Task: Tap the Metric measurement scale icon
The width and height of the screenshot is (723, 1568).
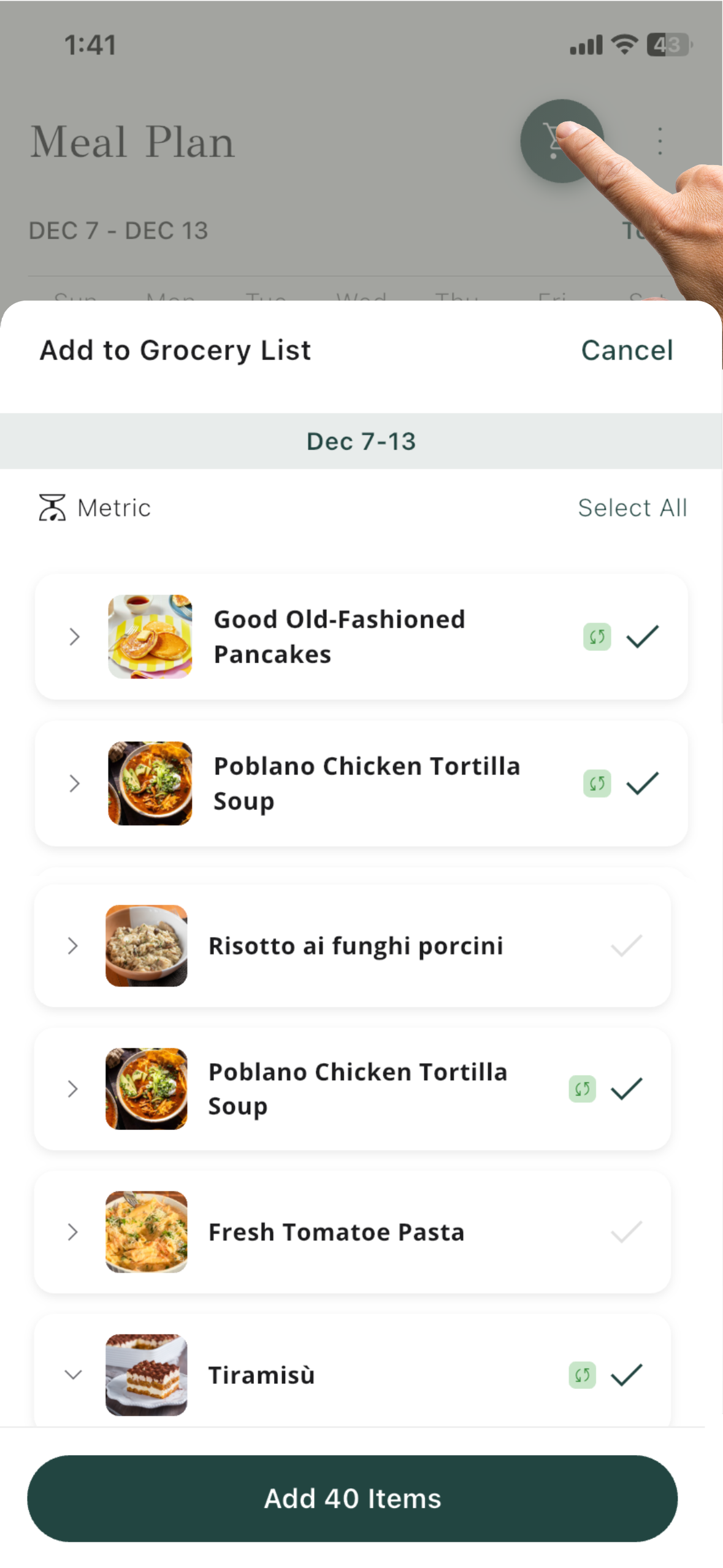Action: (x=53, y=507)
